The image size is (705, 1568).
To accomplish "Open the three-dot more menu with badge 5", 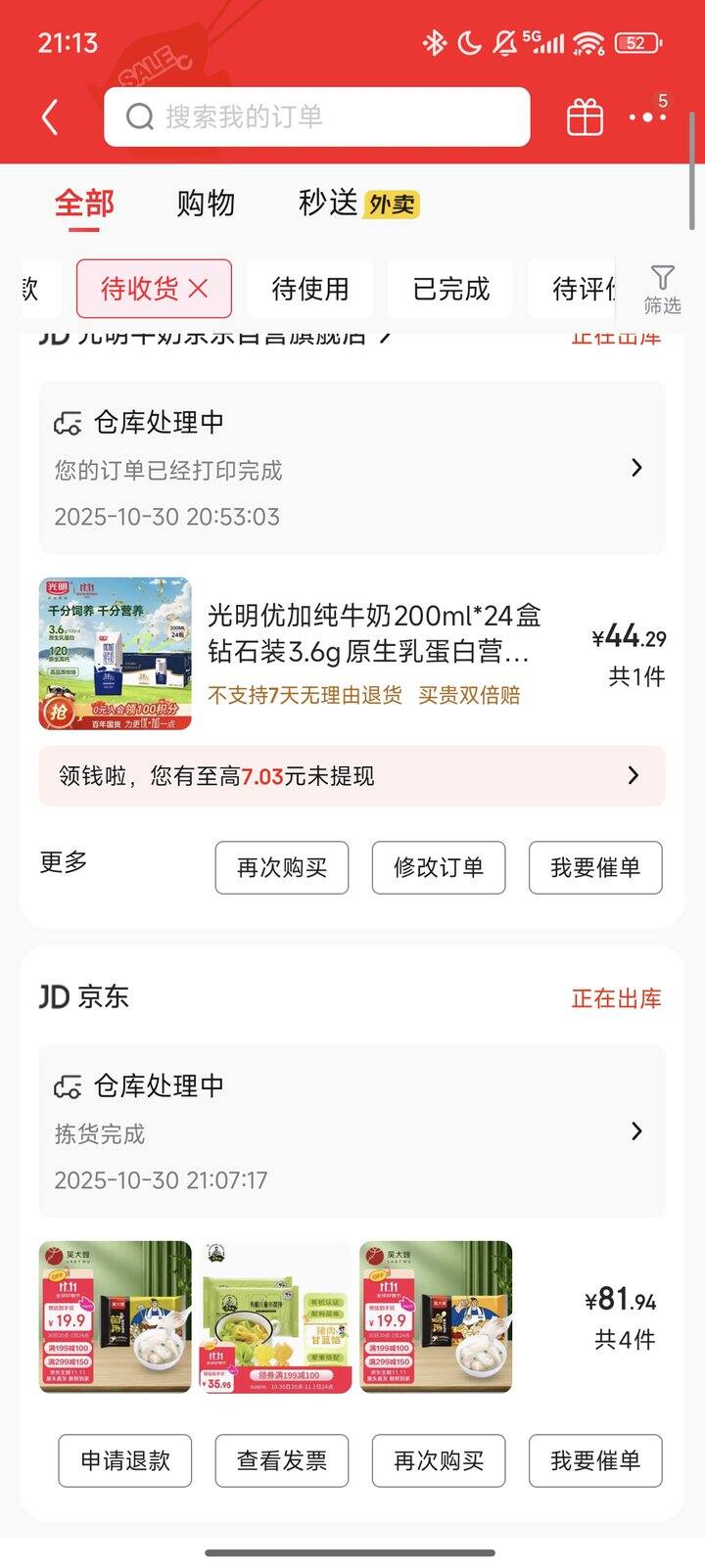I will (x=646, y=117).
